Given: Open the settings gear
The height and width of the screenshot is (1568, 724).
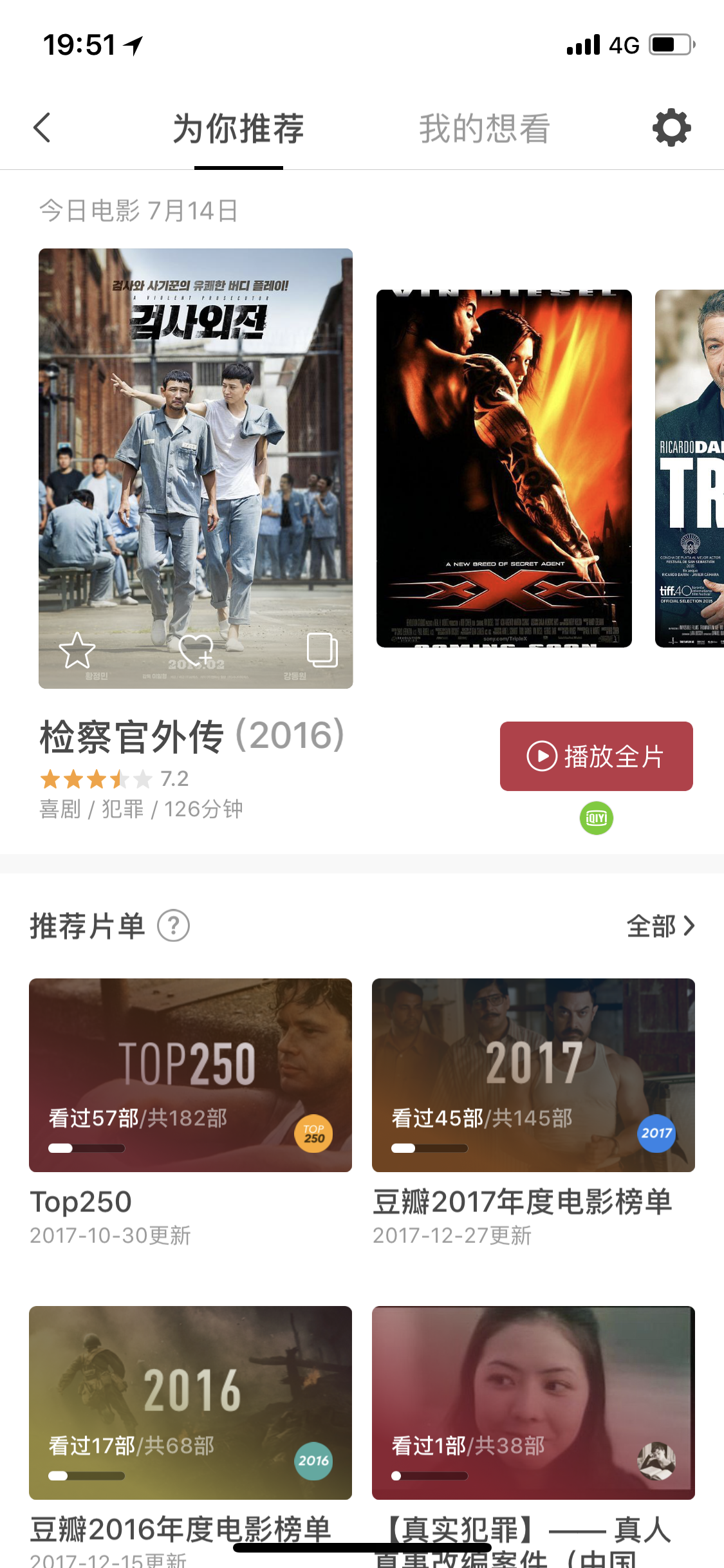Looking at the screenshot, I should click(x=671, y=127).
